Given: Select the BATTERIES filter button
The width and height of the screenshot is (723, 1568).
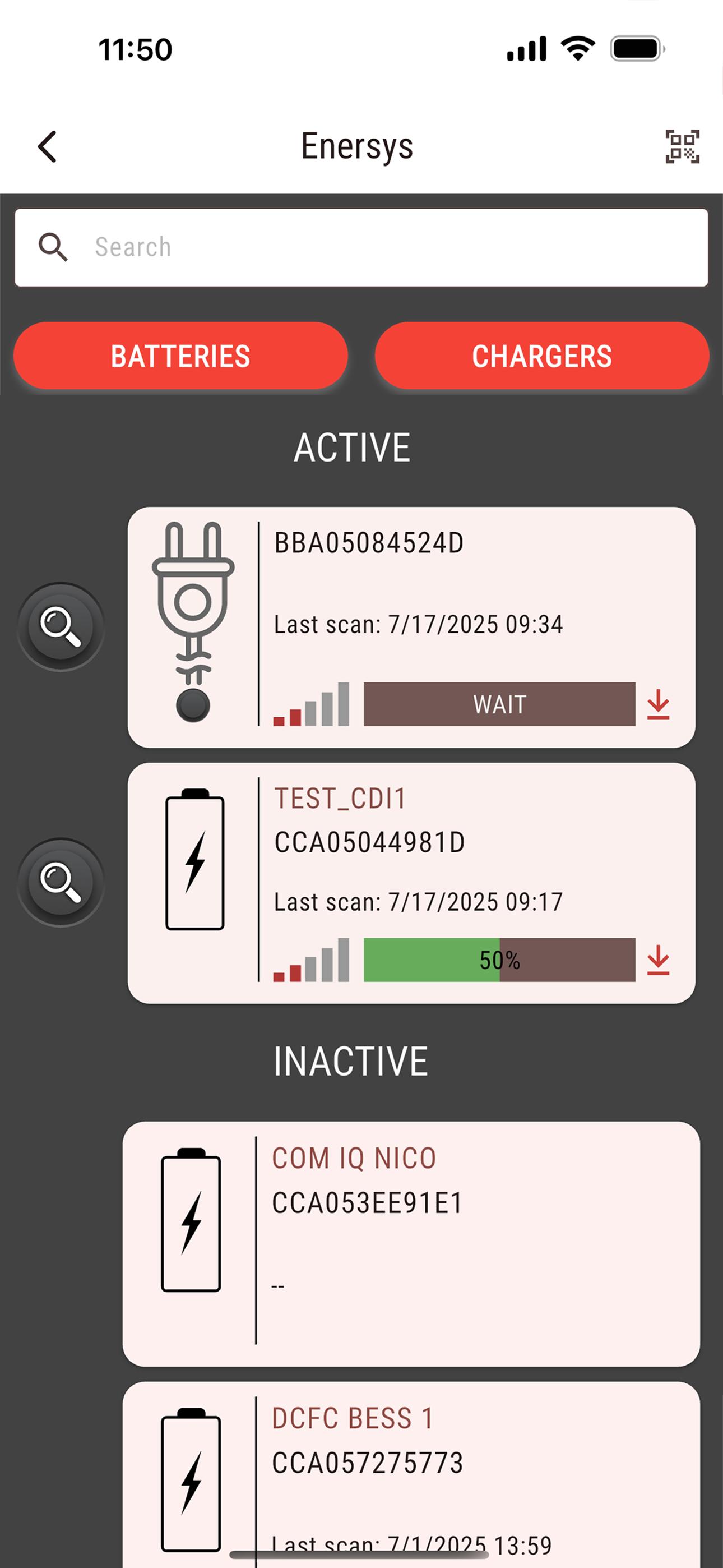Looking at the screenshot, I should click(x=180, y=356).
